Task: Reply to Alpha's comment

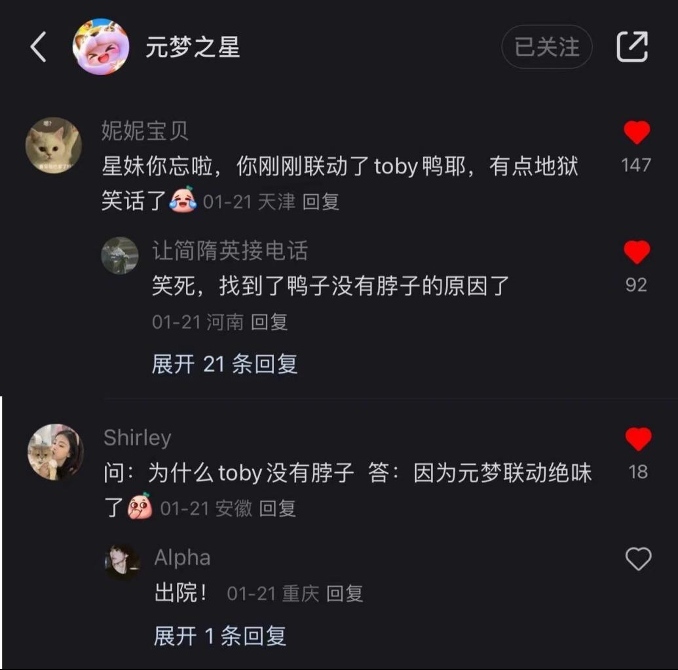Action: (345, 593)
